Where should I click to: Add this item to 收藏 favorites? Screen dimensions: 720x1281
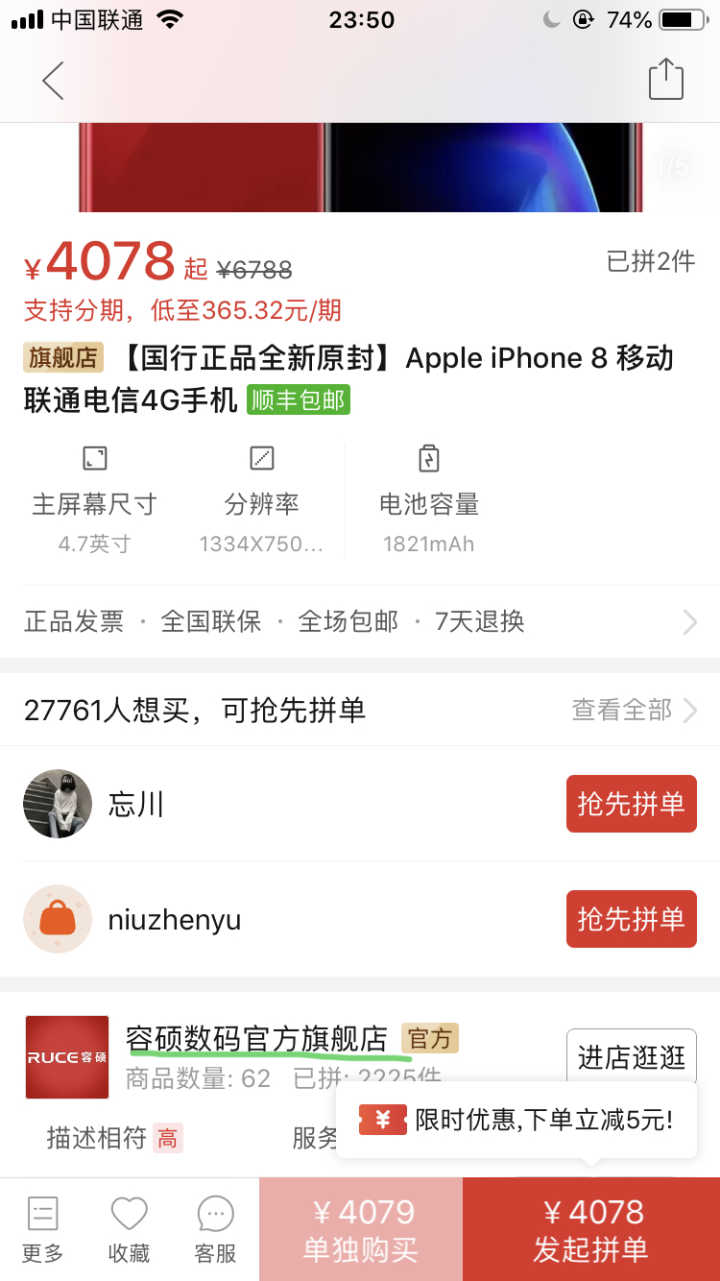pos(129,1229)
